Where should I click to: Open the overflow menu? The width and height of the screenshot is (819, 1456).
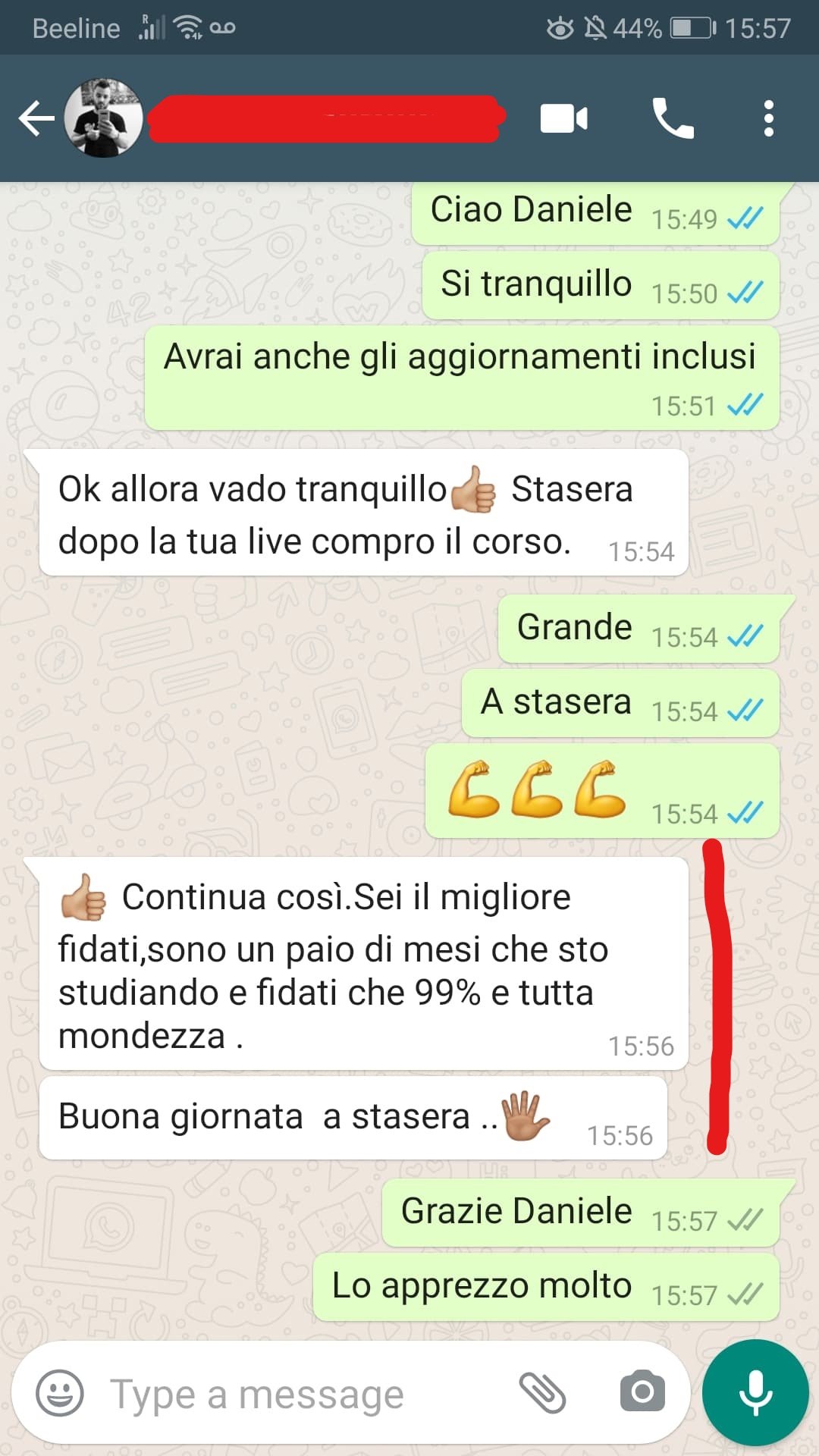(x=768, y=119)
